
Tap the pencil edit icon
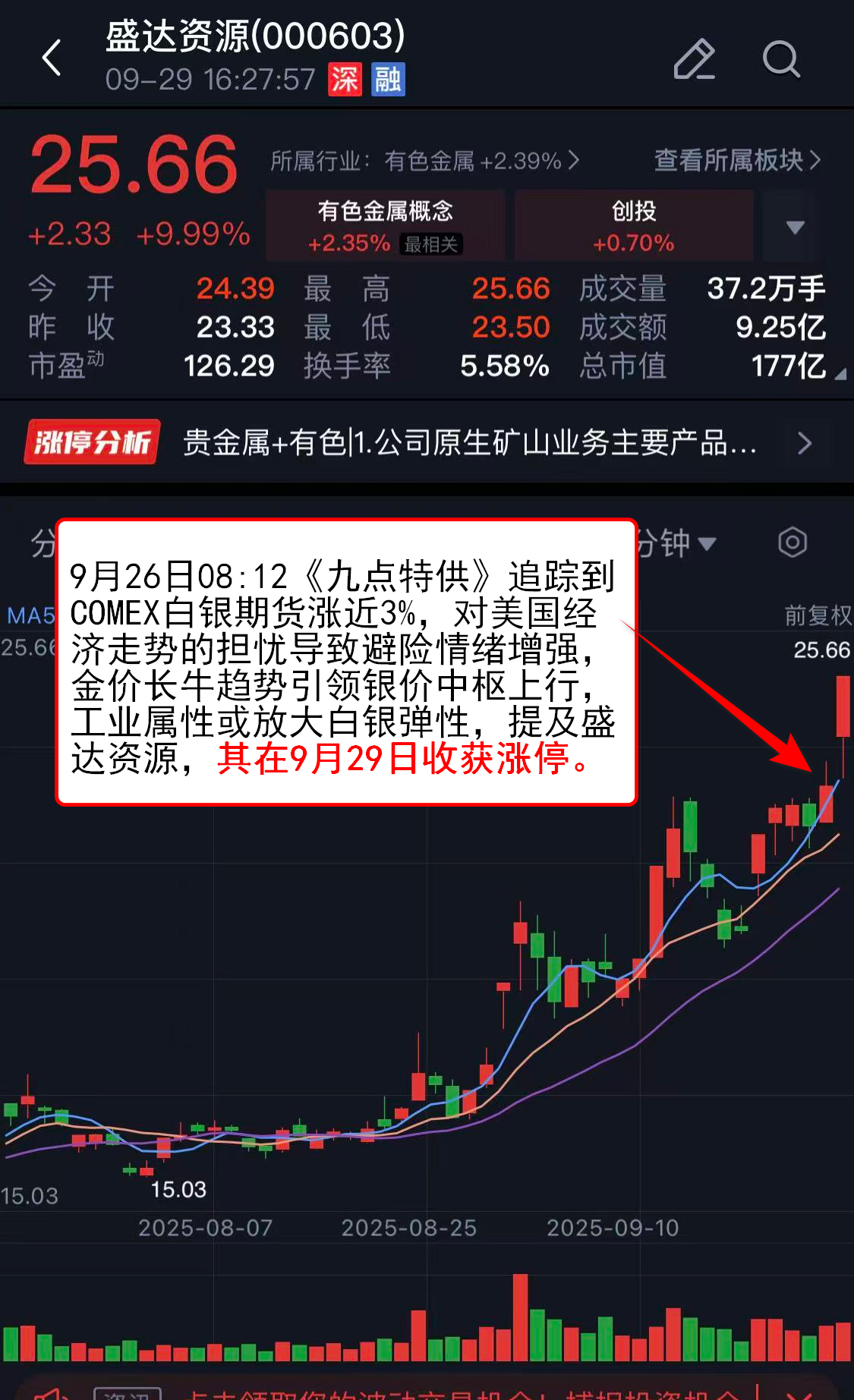[x=694, y=59]
